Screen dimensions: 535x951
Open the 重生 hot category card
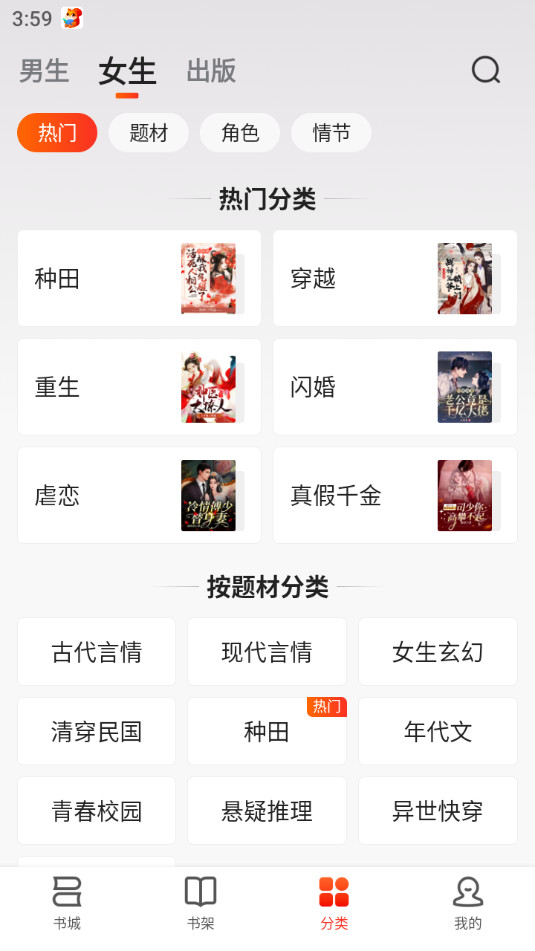(x=140, y=387)
